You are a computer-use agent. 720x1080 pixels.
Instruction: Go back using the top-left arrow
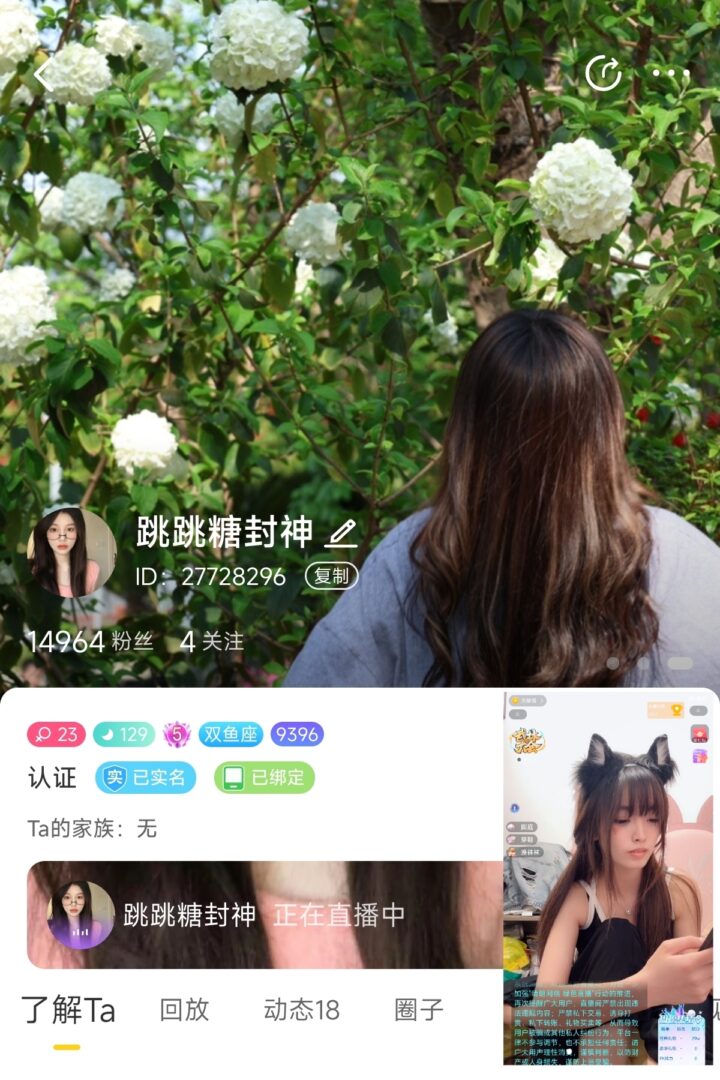pos(43,74)
